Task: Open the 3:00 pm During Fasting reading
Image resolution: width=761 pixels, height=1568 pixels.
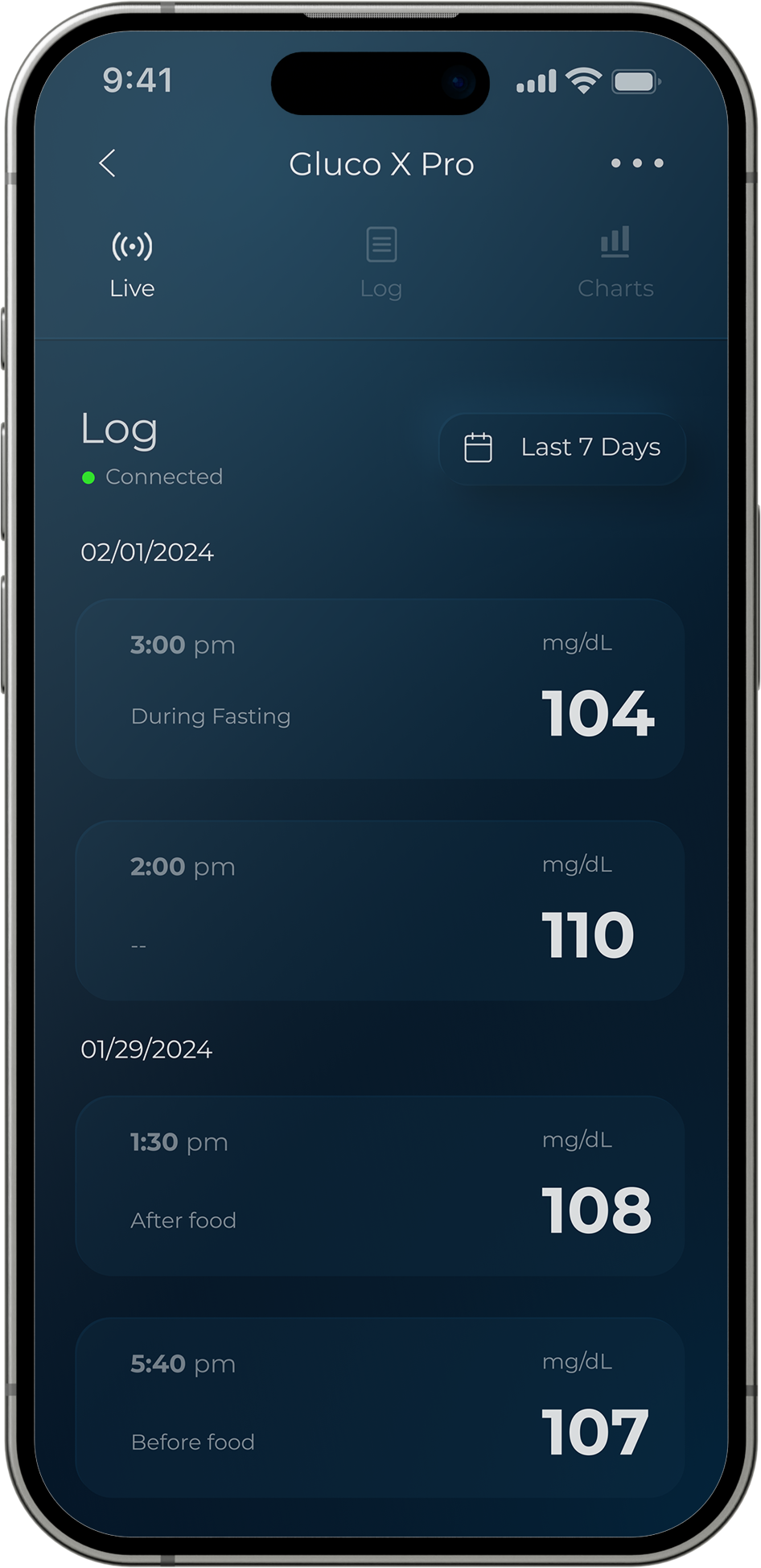Action: (x=380, y=688)
